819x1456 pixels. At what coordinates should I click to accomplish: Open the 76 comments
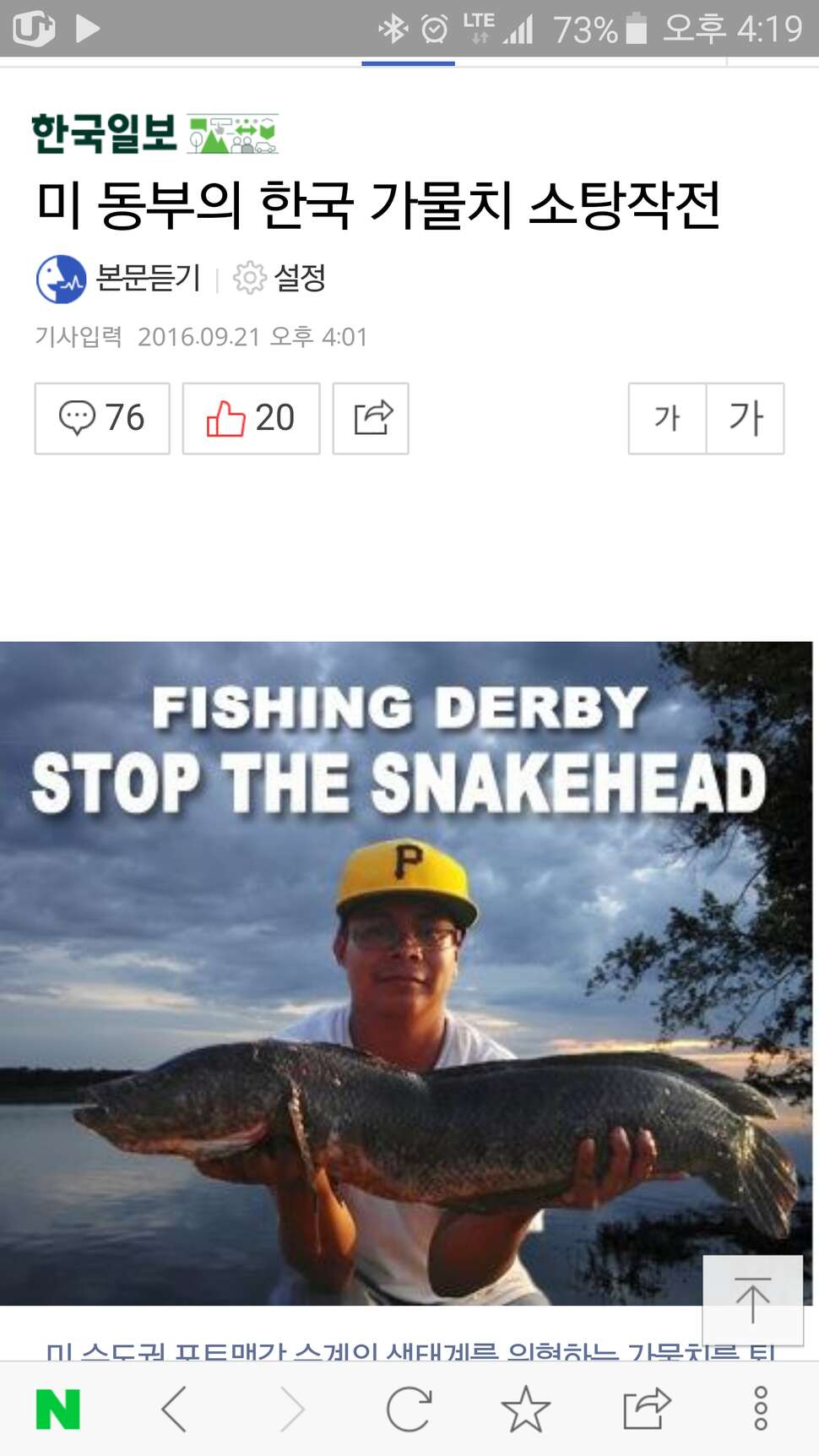[102, 418]
